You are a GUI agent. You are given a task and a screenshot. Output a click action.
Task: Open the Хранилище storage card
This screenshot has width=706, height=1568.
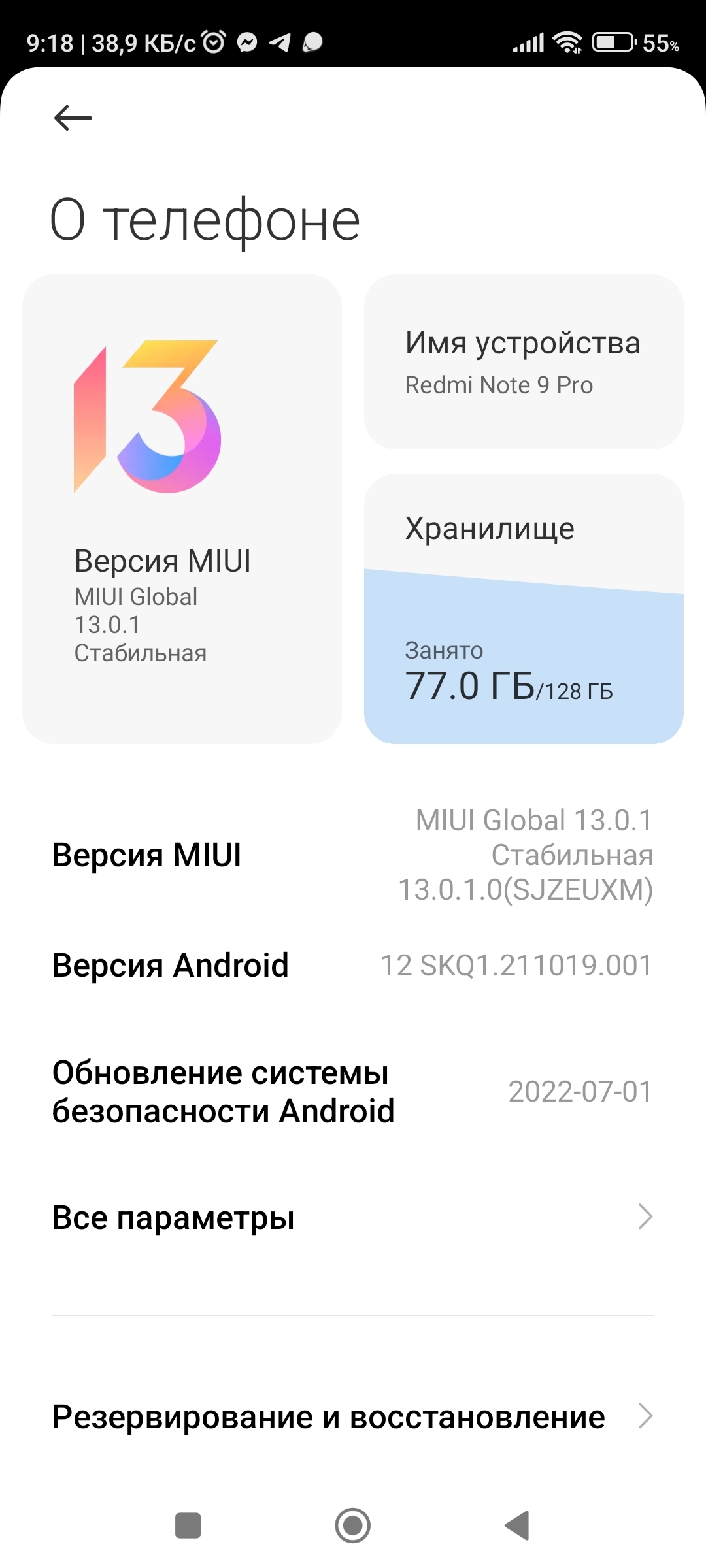coord(523,609)
